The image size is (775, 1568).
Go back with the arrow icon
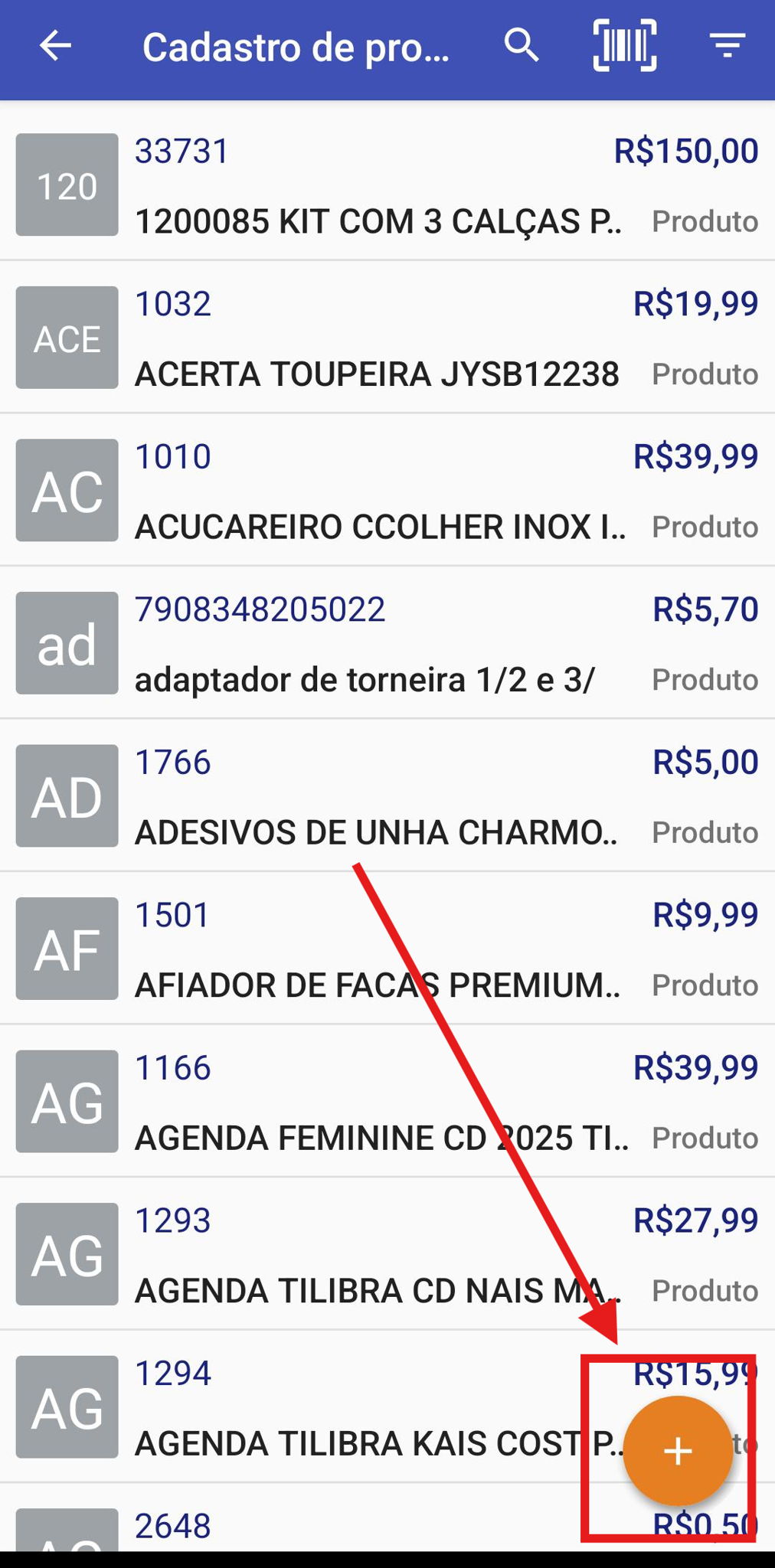pos(55,46)
